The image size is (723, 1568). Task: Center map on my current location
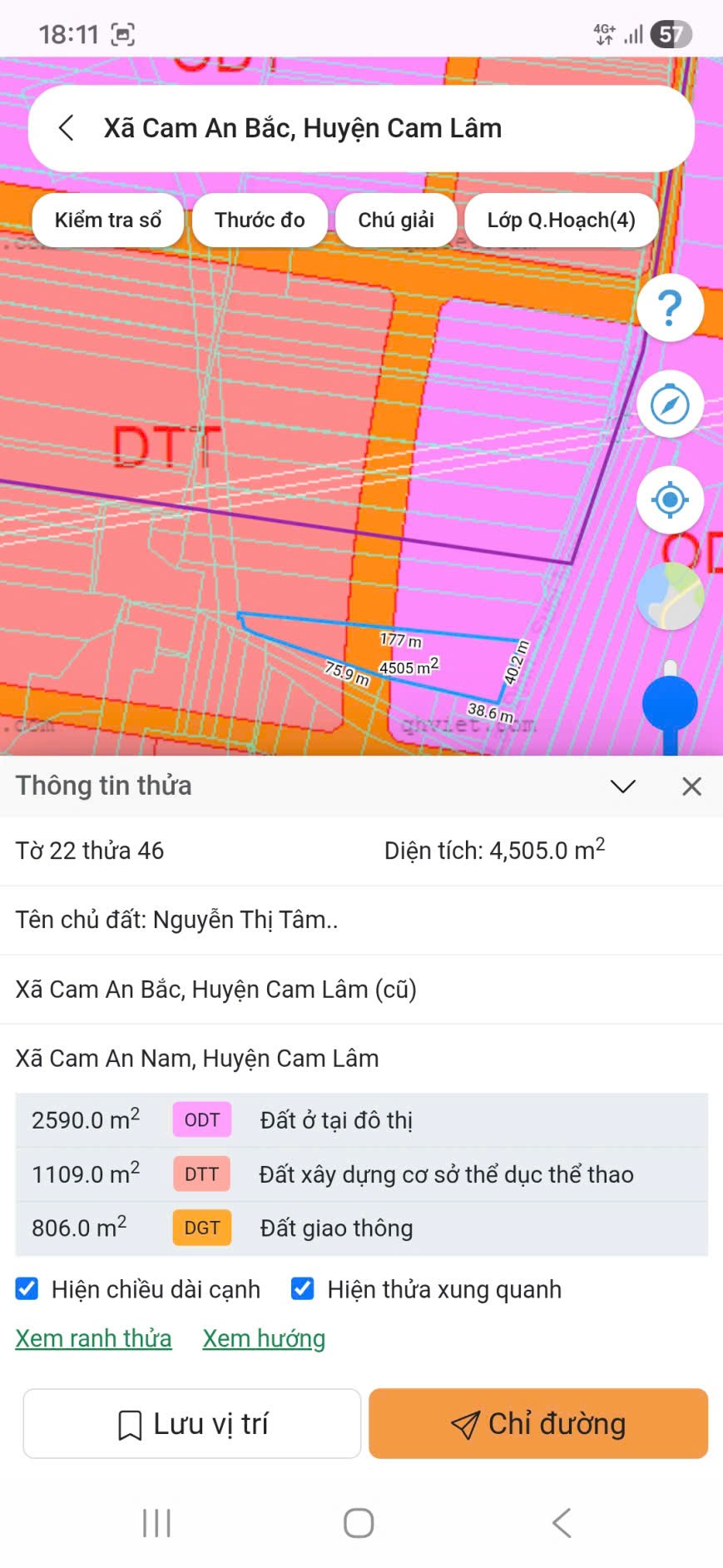click(x=670, y=500)
